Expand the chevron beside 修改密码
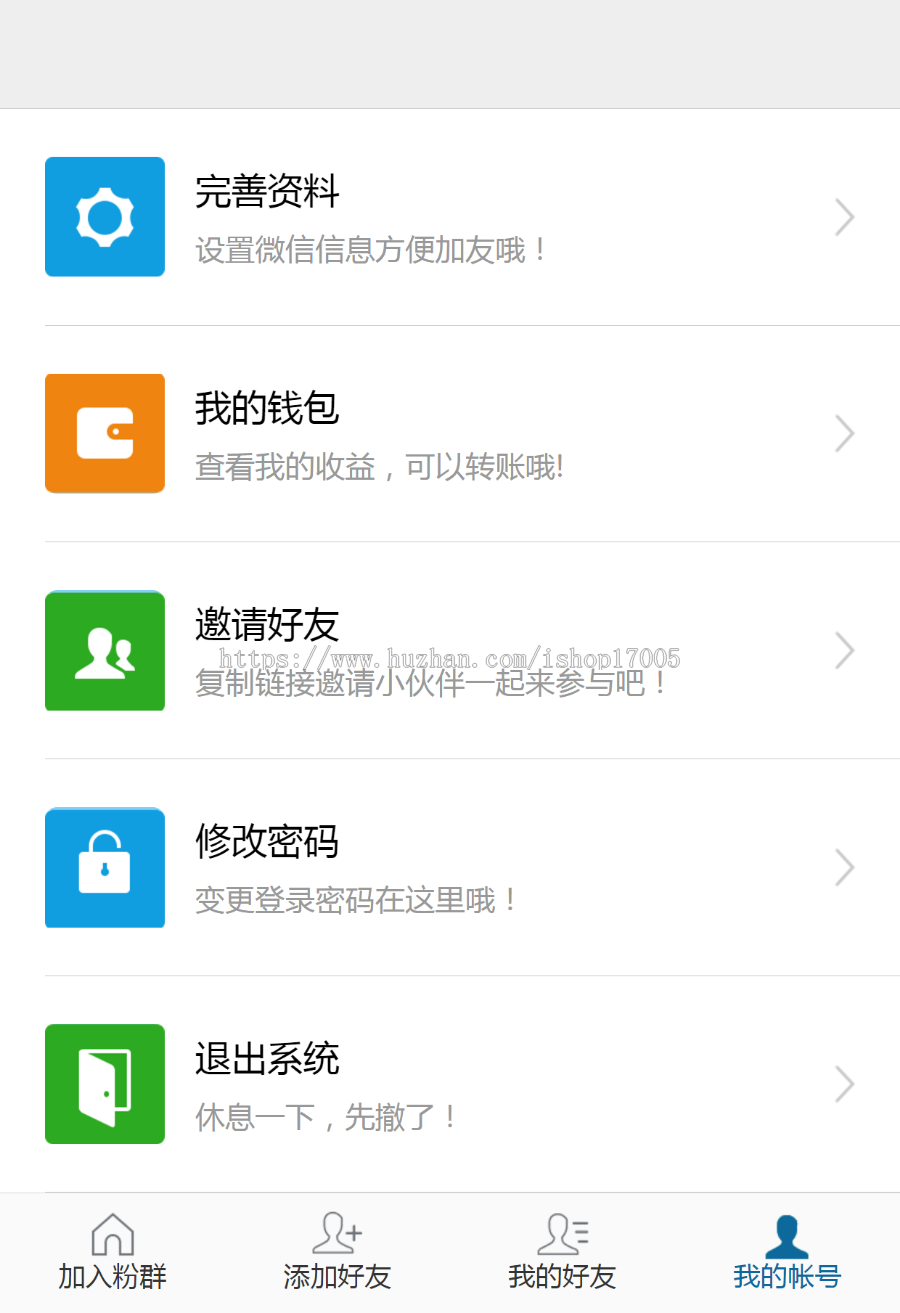This screenshot has height=1313, width=900. pyautogui.click(x=845, y=867)
